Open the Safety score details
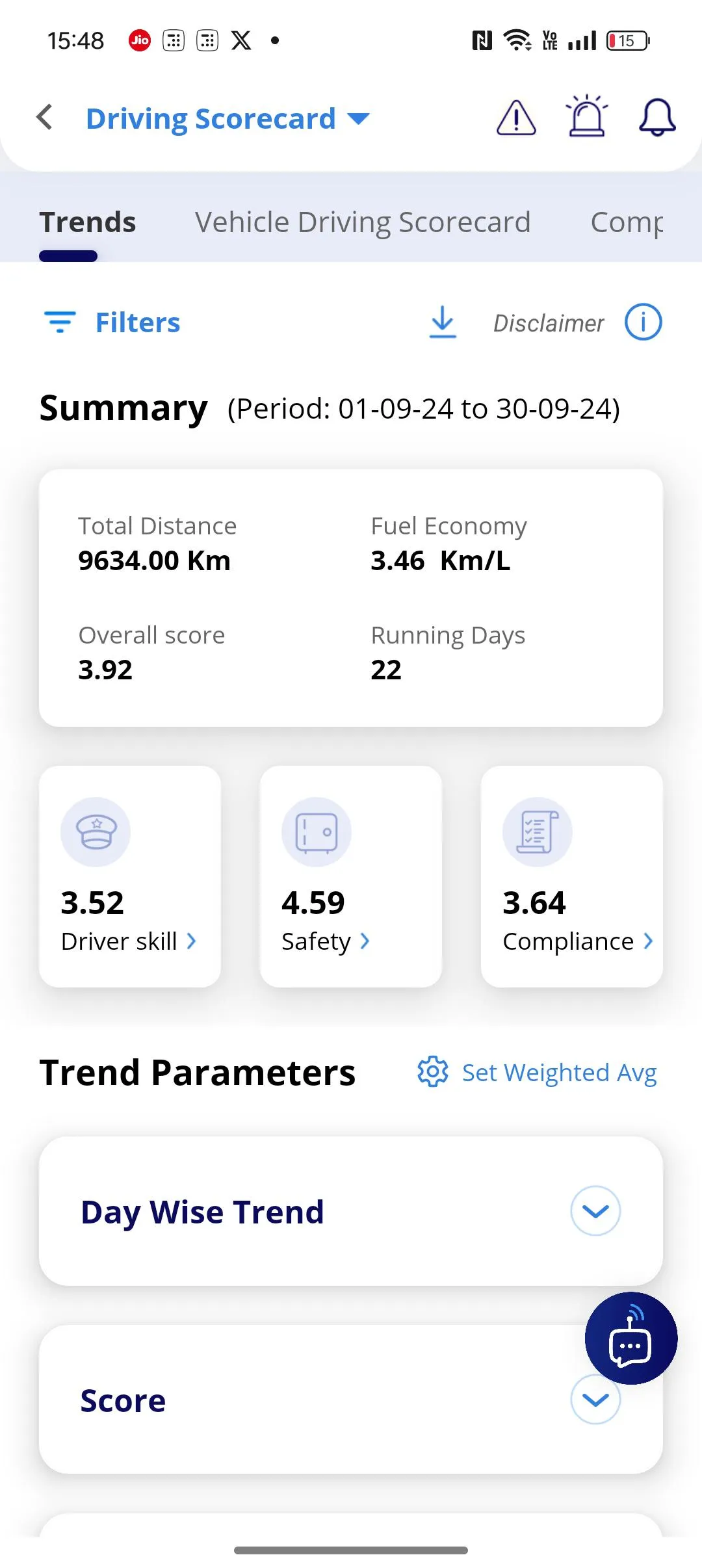Image resolution: width=702 pixels, height=1568 pixels. pyautogui.click(x=326, y=941)
